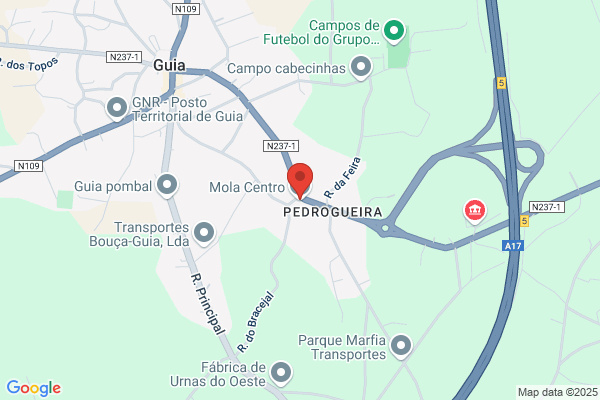The height and width of the screenshot is (400, 600).
Task: Select the Campo cabecinhas marker
Action: coord(361,68)
